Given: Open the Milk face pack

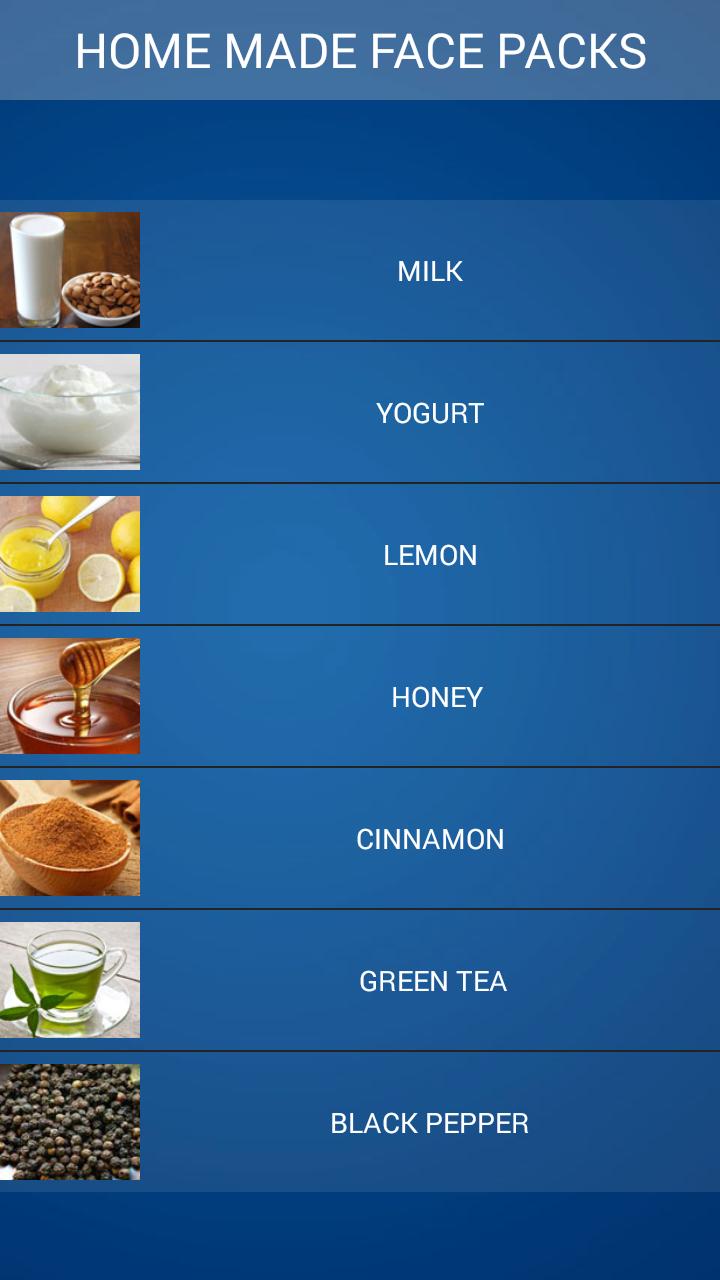Looking at the screenshot, I should point(430,271).
